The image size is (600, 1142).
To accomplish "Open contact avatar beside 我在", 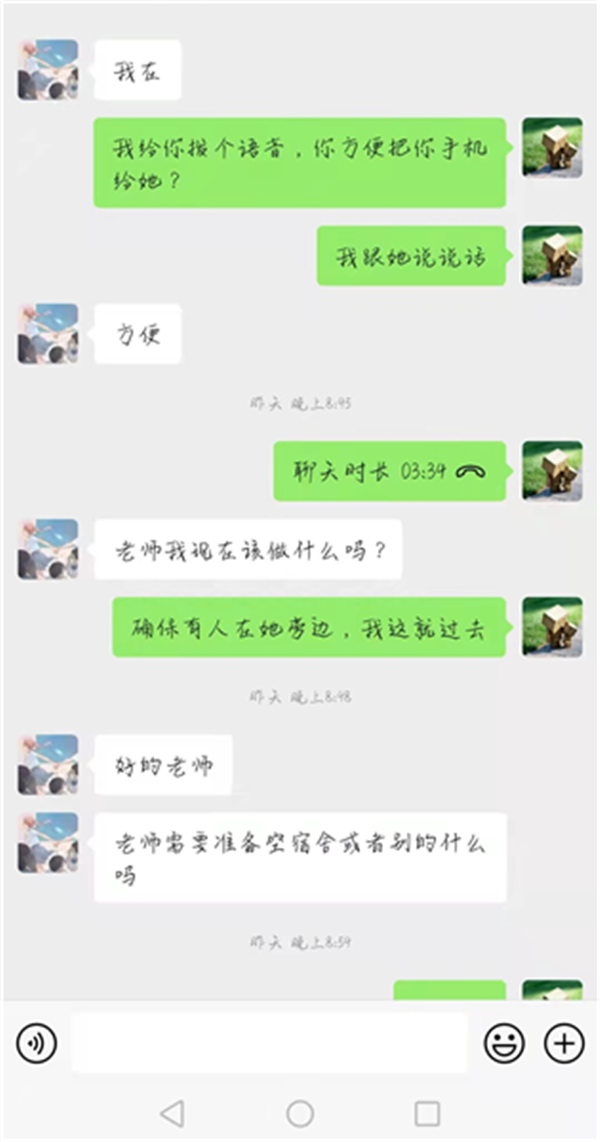I will 47,70.
